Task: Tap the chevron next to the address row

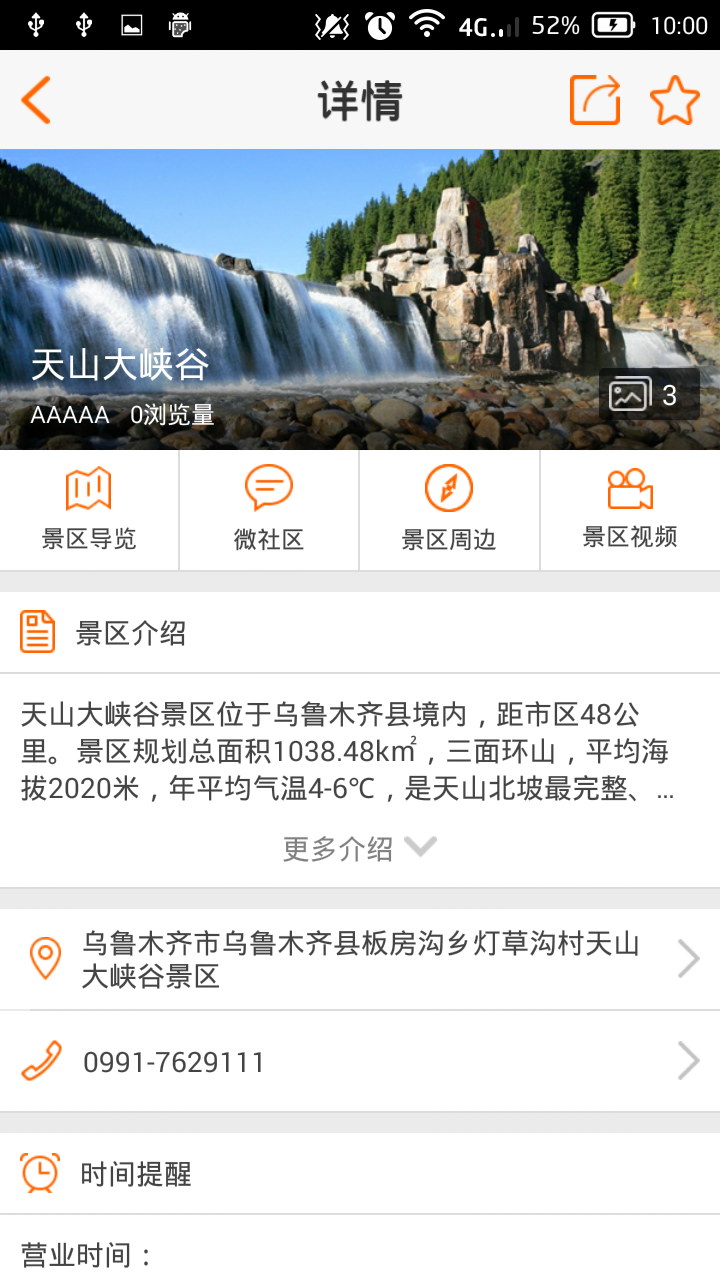Action: click(688, 957)
